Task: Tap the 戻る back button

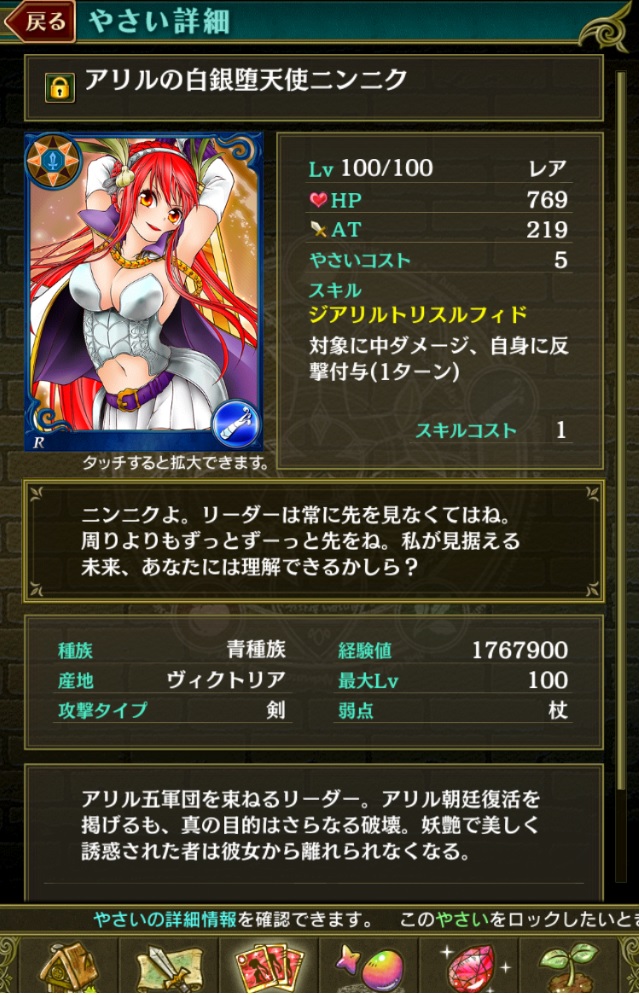Action: [x=39, y=22]
